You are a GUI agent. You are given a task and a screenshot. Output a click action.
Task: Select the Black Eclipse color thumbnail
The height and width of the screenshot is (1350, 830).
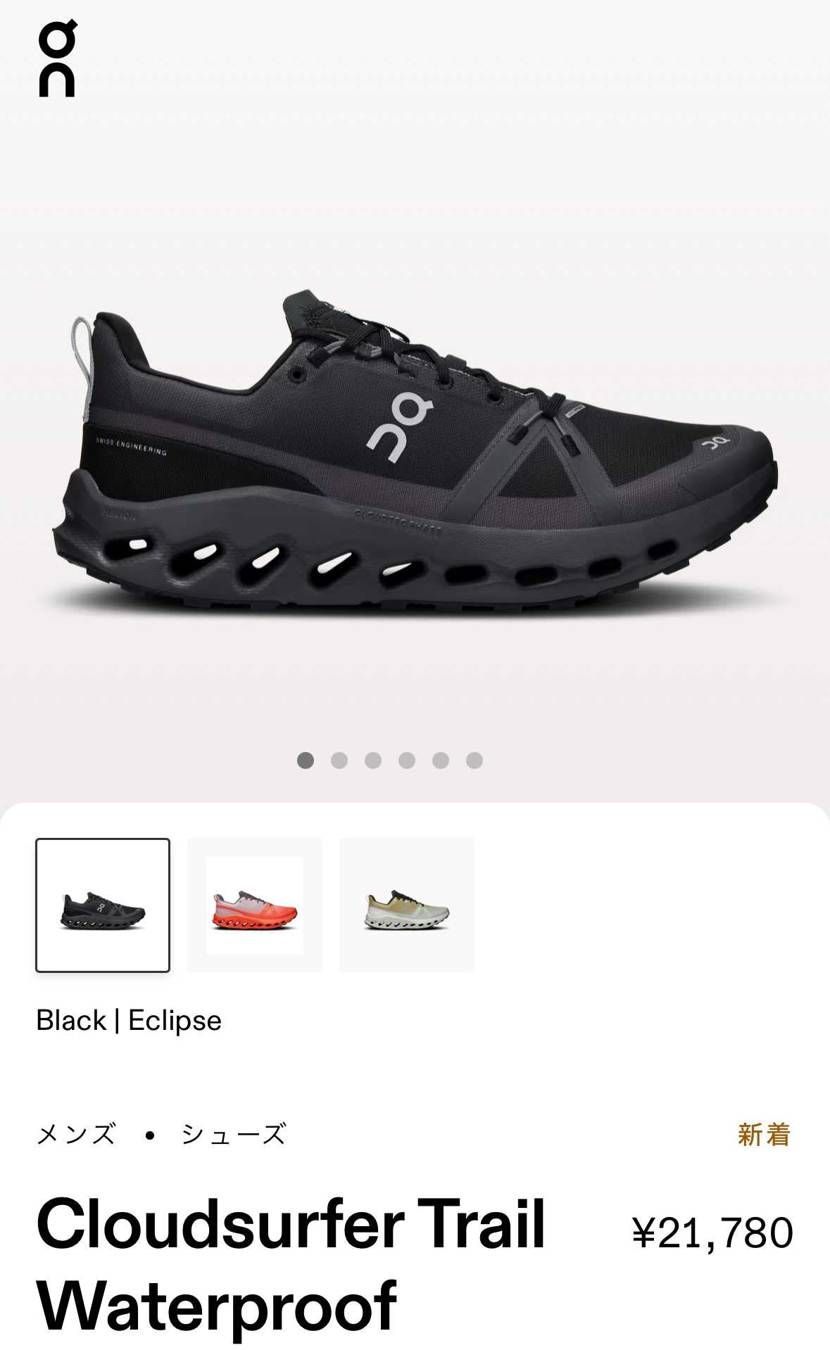coord(103,905)
